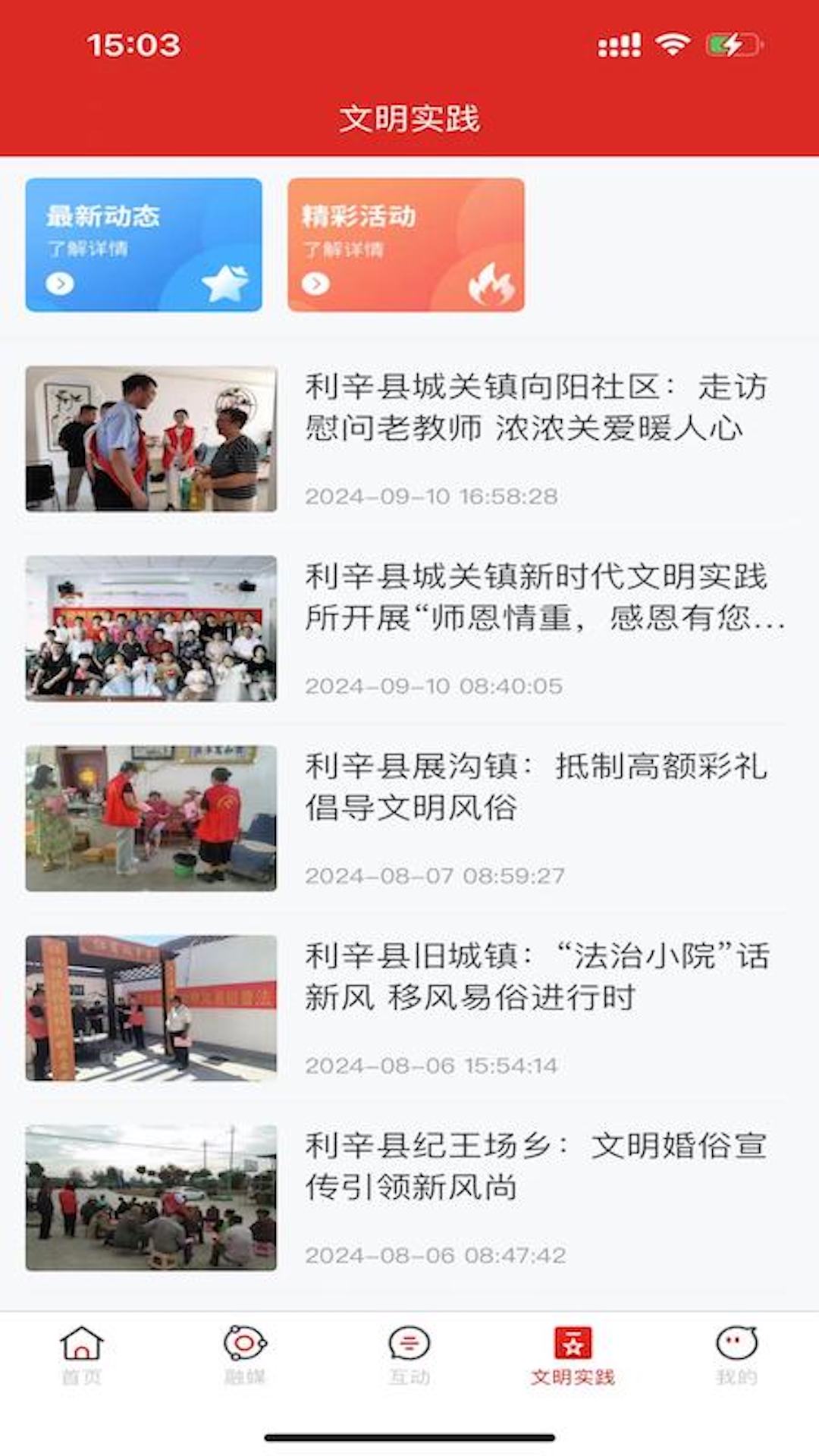Image resolution: width=819 pixels, height=1456 pixels.
Task: Open the 最新动态 card
Action: click(x=143, y=244)
